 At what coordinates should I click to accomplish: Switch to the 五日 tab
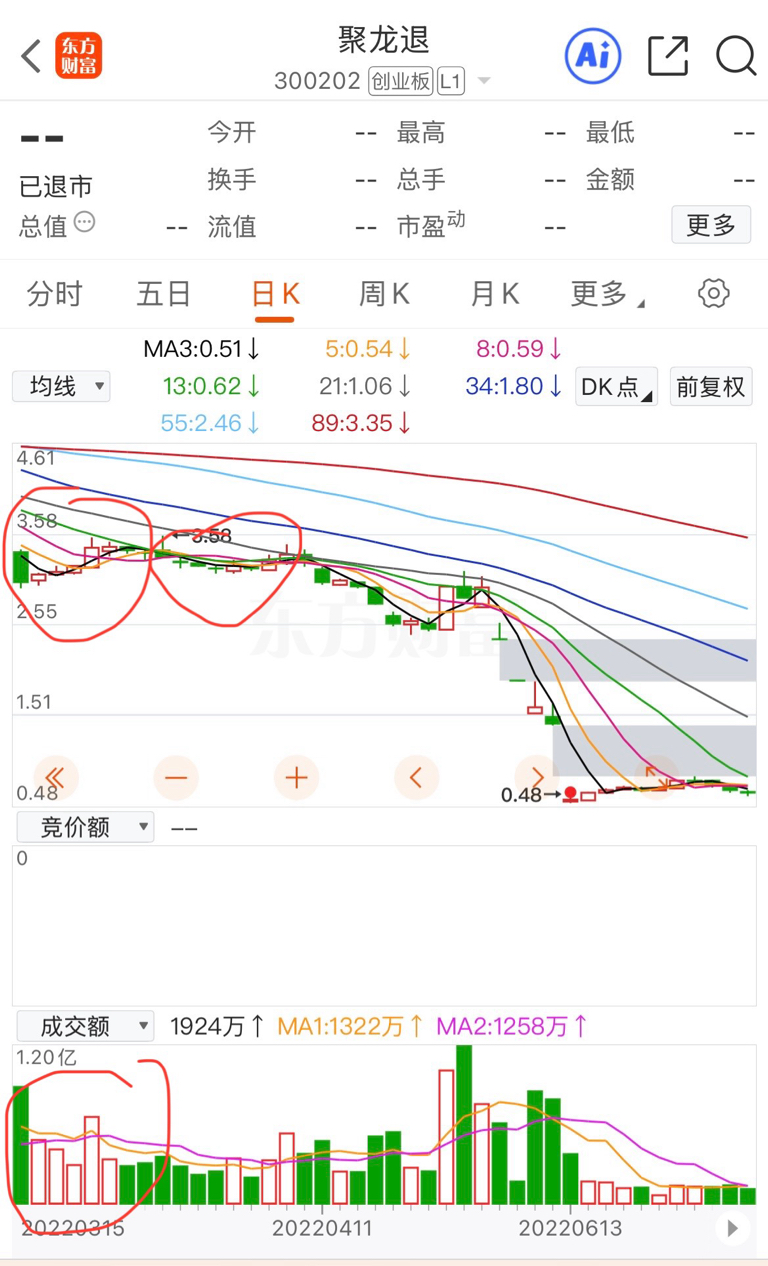click(163, 294)
